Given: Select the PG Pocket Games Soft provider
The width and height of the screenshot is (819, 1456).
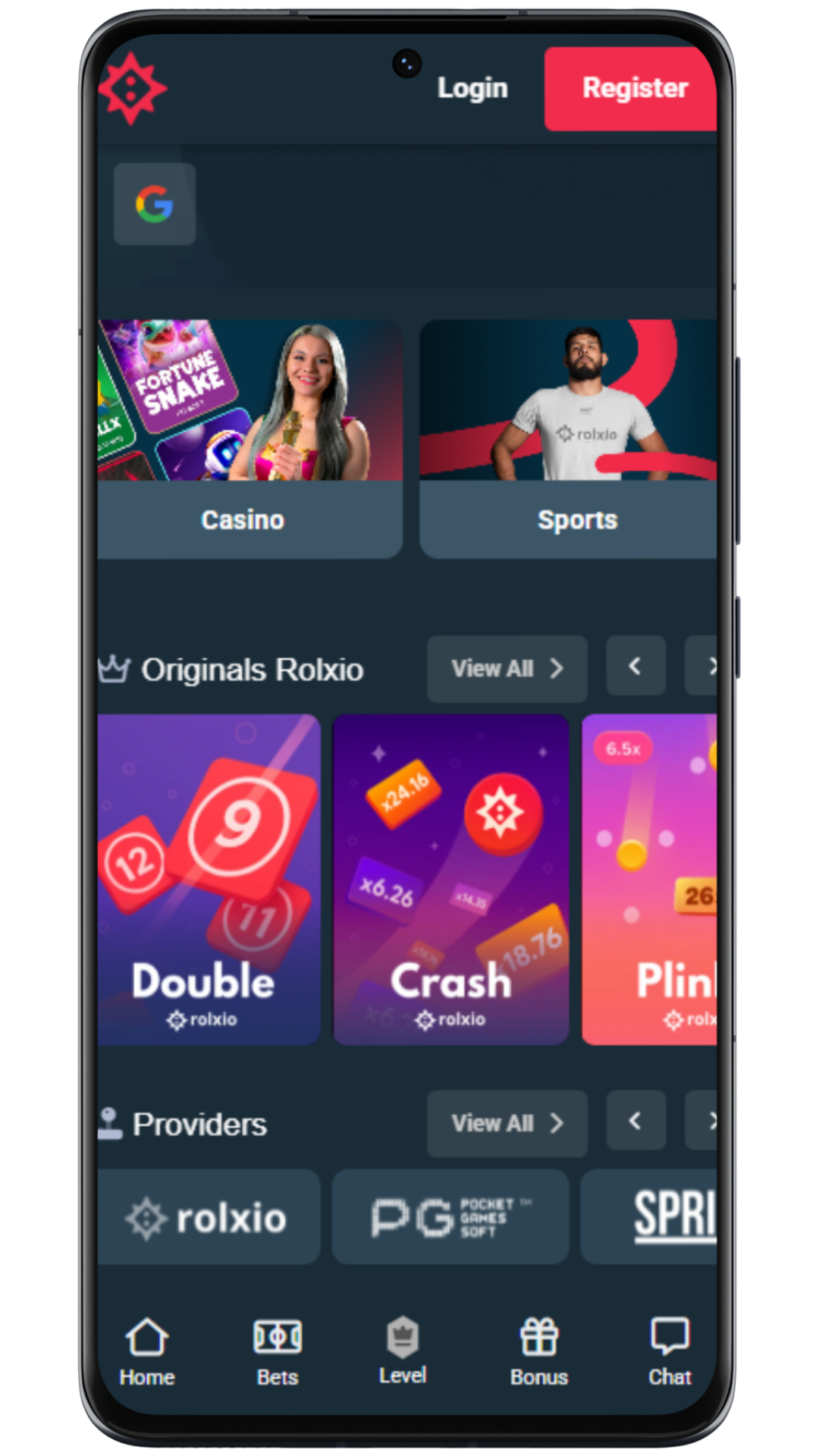Looking at the screenshot, I should [x=450, y=1217].
